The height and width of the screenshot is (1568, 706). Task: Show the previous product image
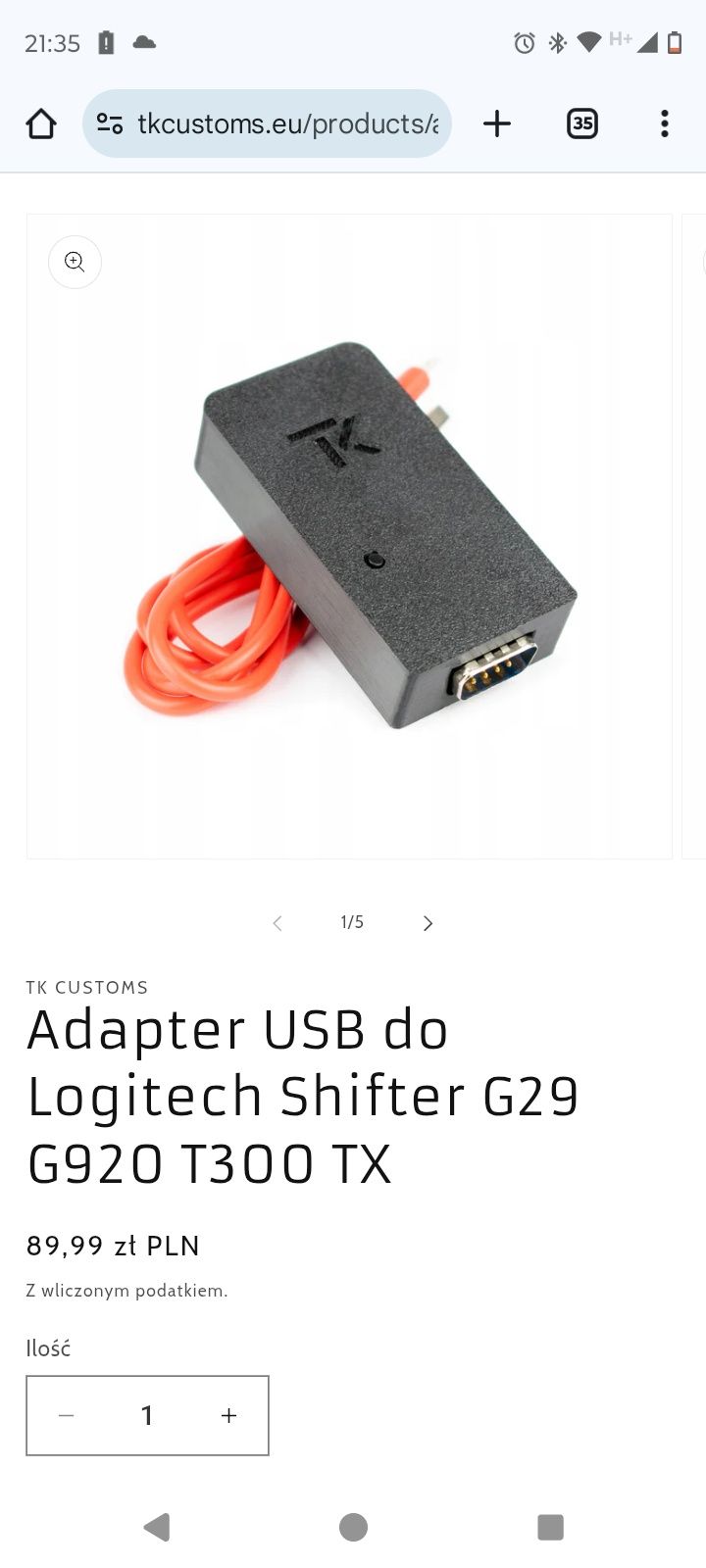point(277,923)
